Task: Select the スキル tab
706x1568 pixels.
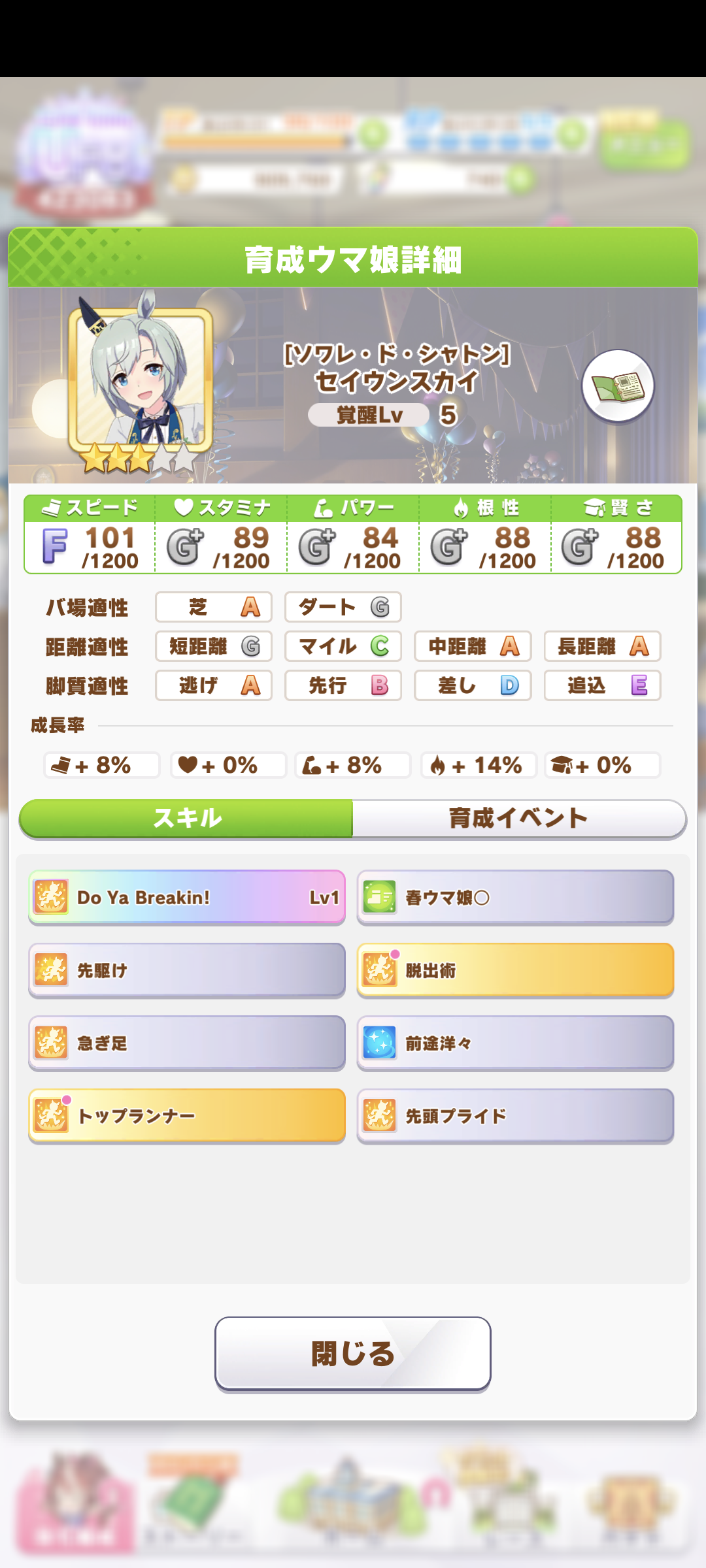Action: 187,818
